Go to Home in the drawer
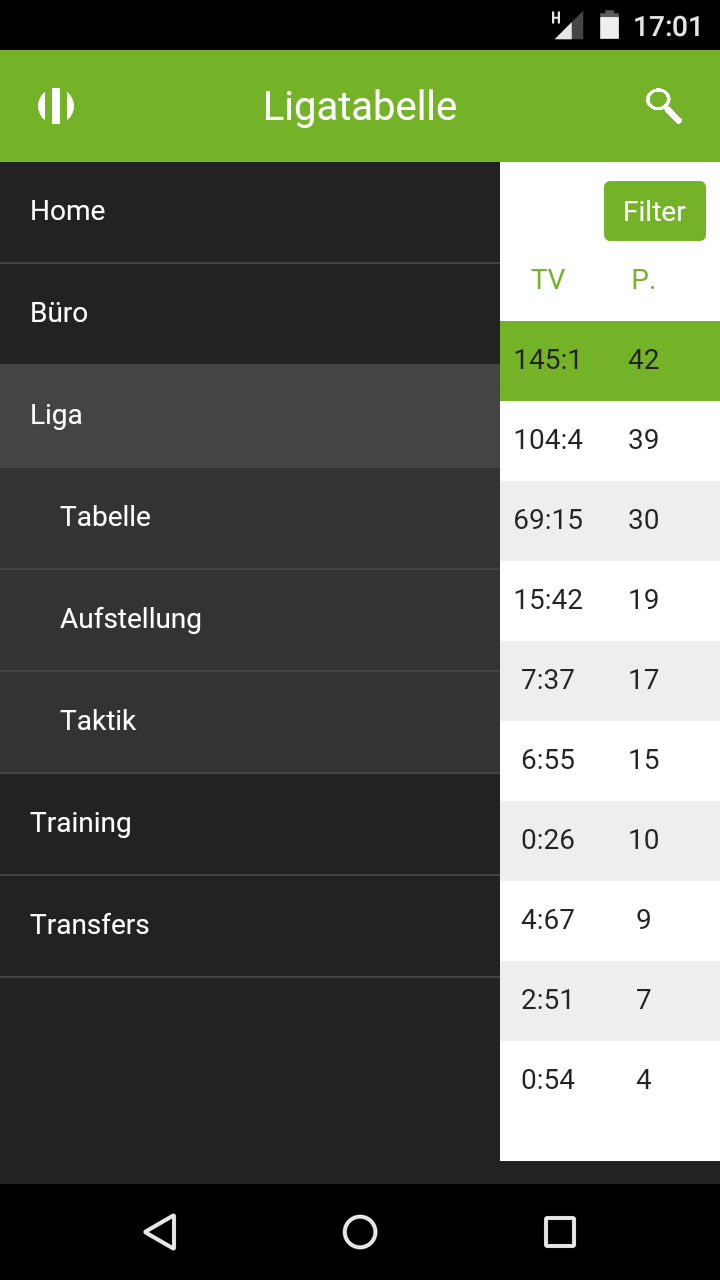This screenshot has width=720, height=1280. click(x=250, y=212)
